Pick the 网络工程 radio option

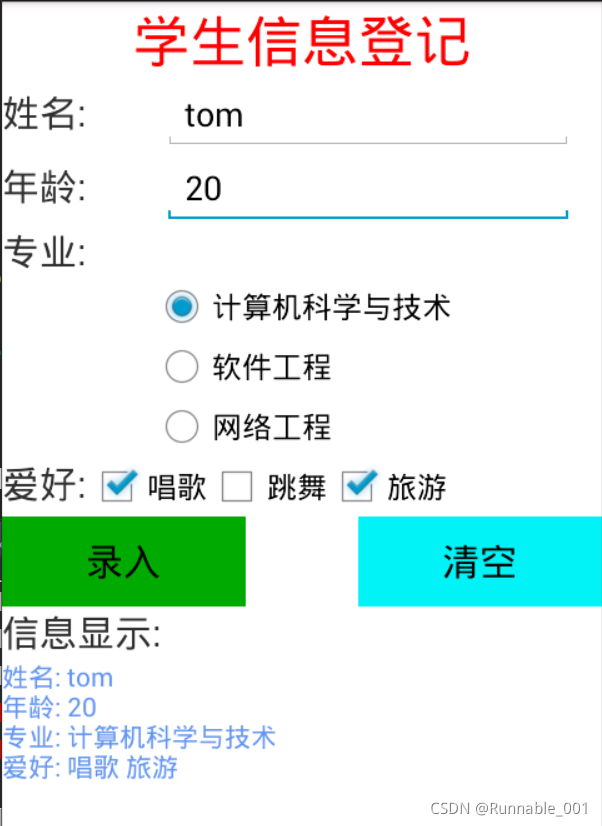(182, 428)
